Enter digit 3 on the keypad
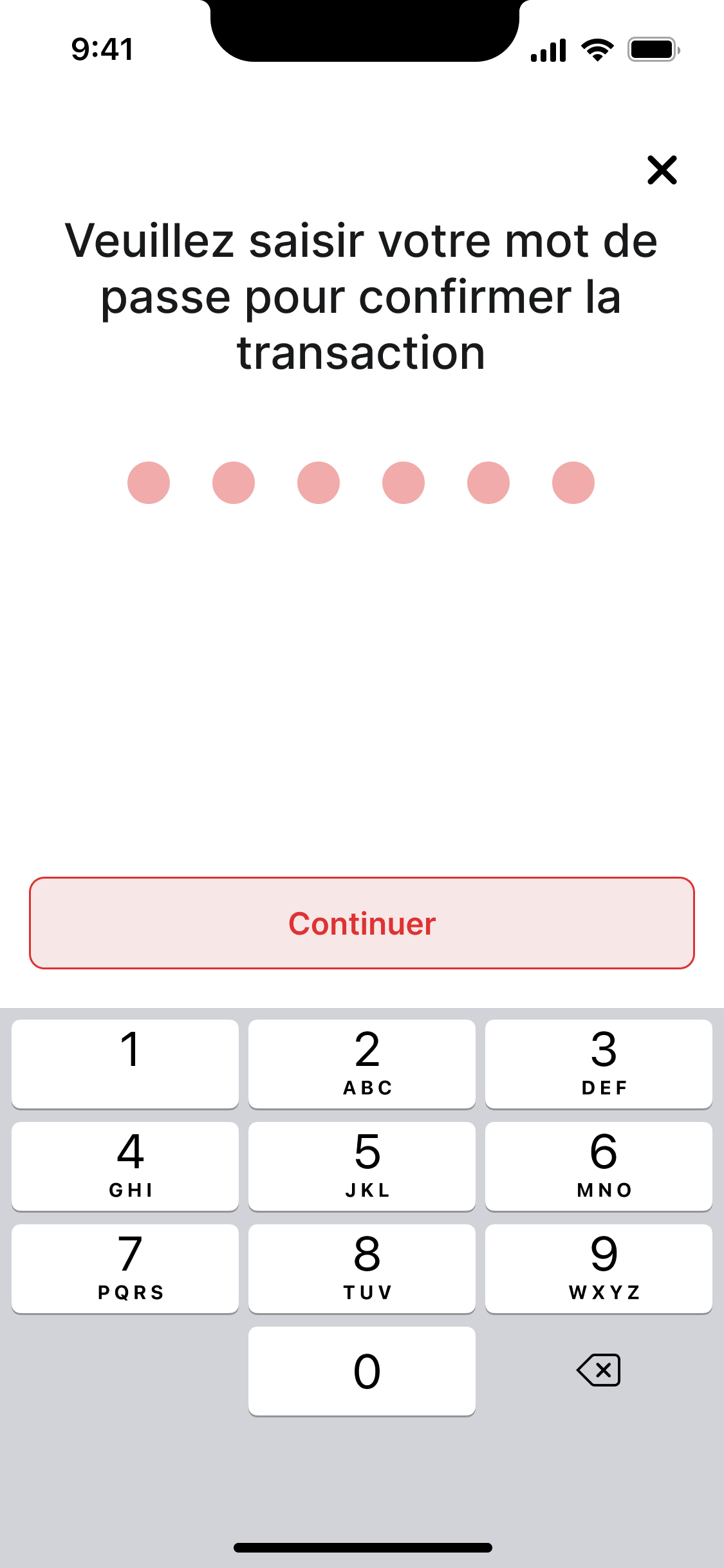 (x=599, y=1063)
